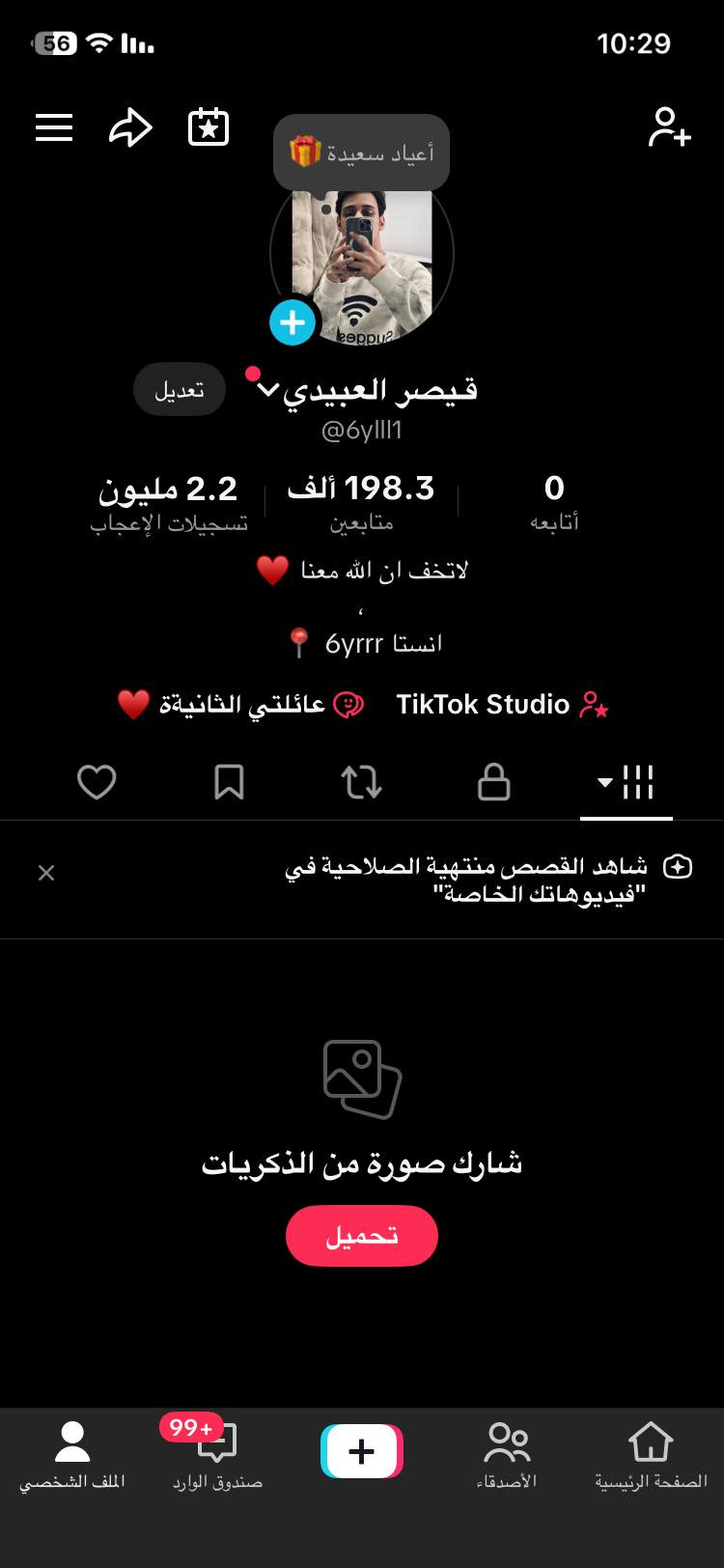Tap the red تحميل upload button
724x1568 pixels.
coord(361,1235)
